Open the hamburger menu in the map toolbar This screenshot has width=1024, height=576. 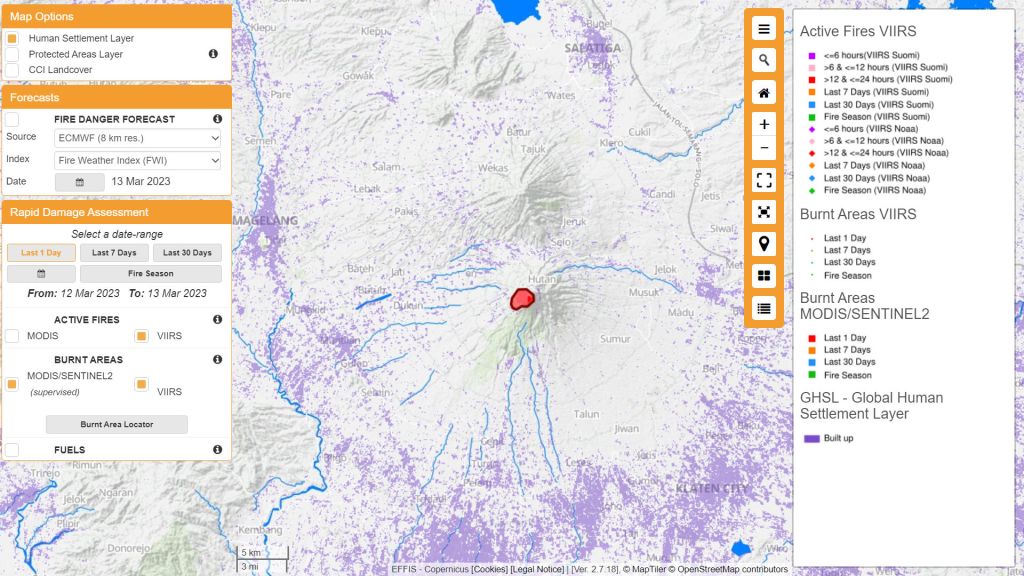764,29
